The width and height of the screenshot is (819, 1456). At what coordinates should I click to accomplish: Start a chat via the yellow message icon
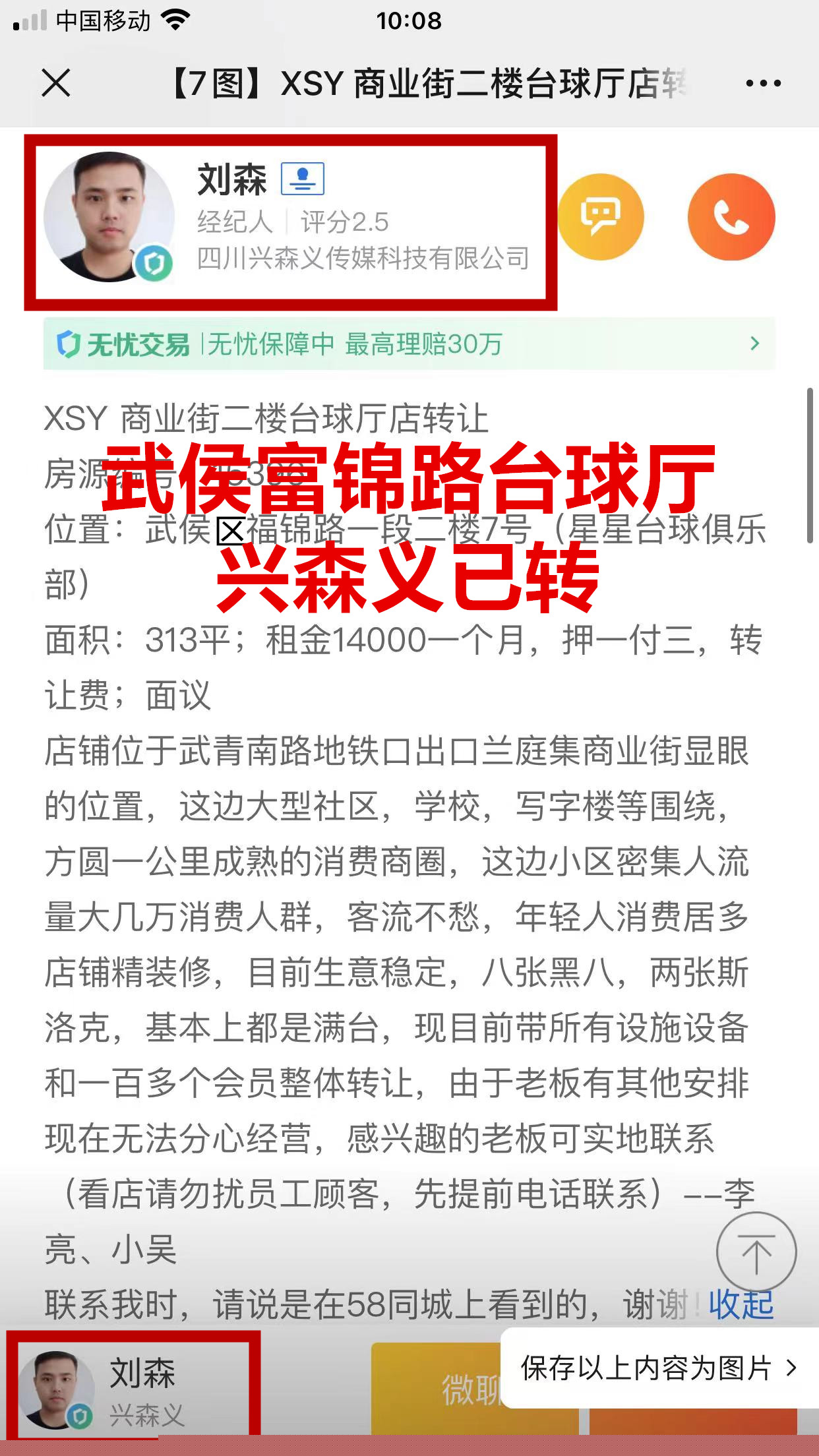[601, 217]
